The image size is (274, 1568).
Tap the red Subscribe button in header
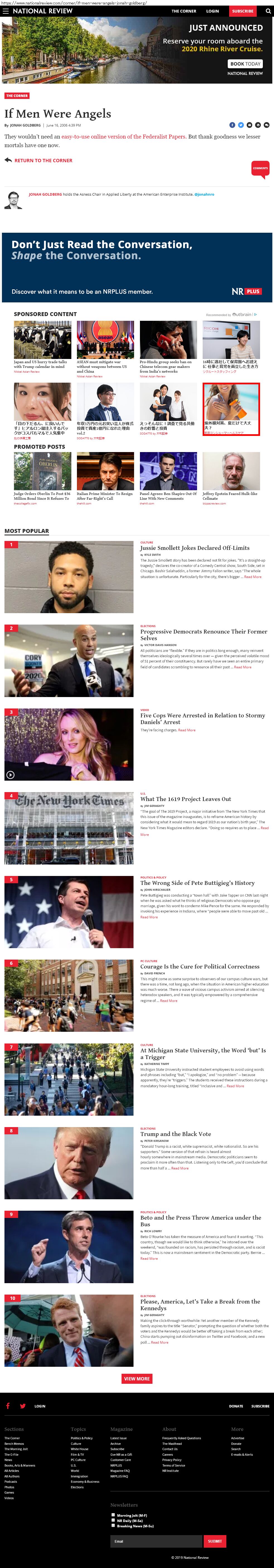242,11
